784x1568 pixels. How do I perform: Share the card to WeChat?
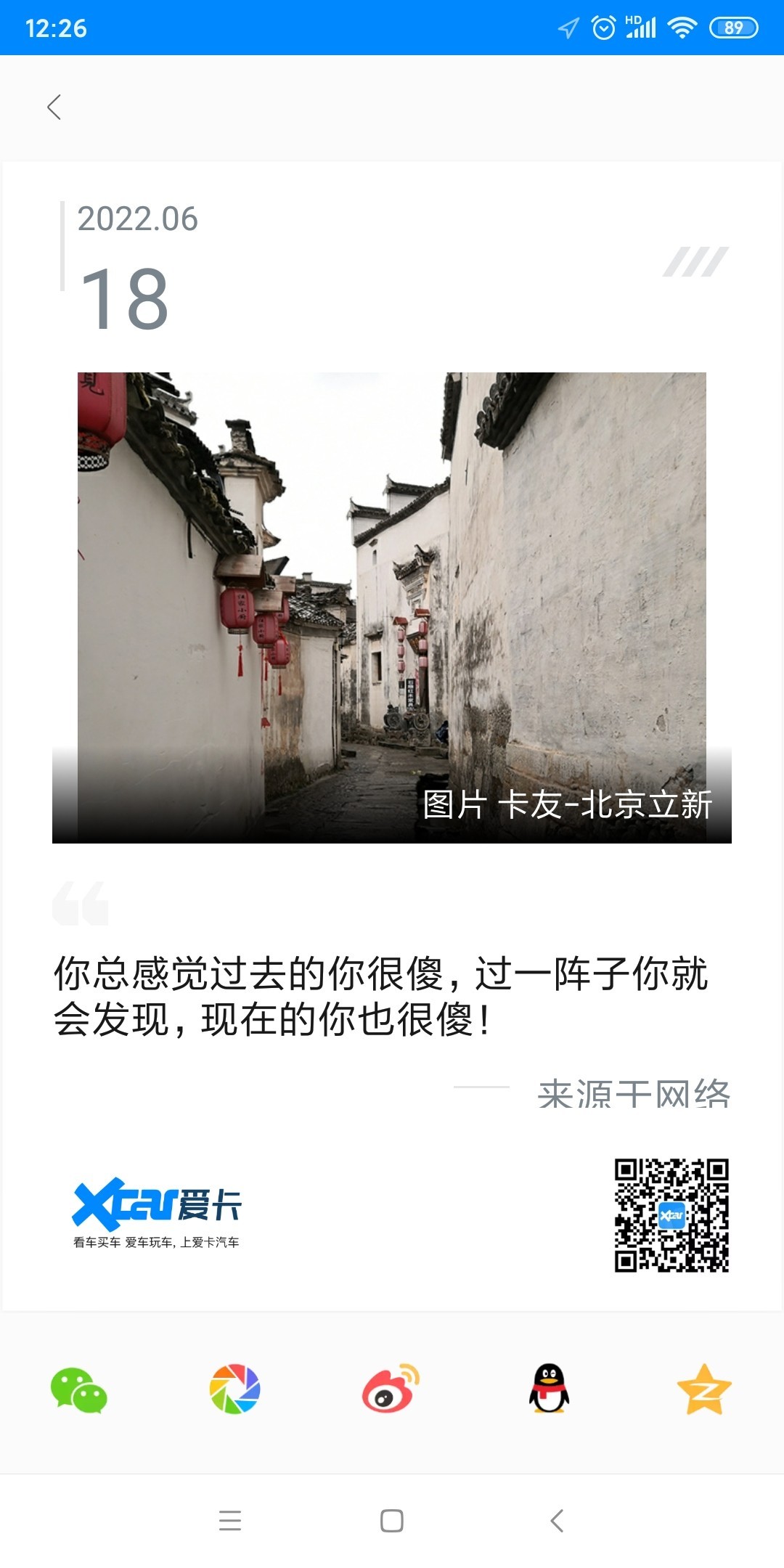[x=78, y=1390]
